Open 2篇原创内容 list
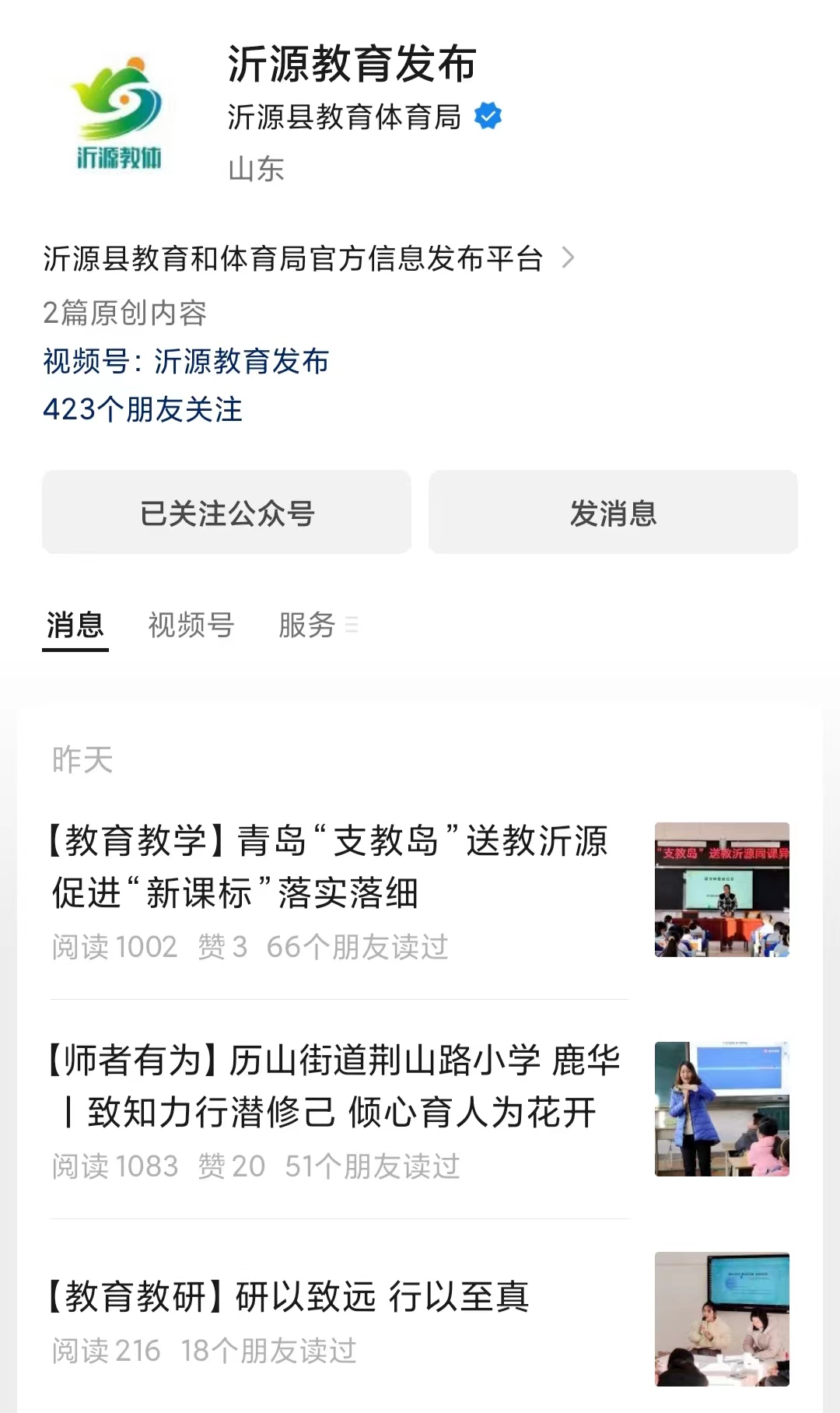Screen dimensions: 840x1413 click(125, 313)
